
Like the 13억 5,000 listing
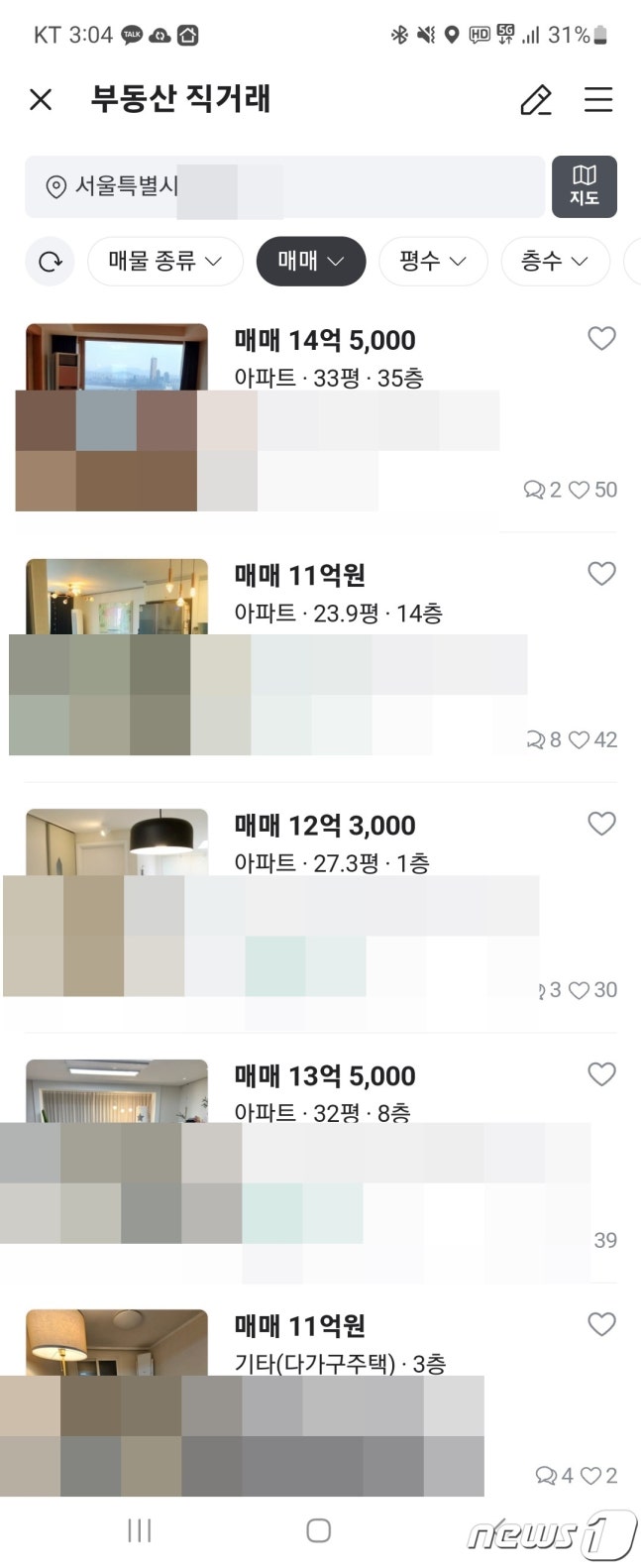tap(601, 1074)
